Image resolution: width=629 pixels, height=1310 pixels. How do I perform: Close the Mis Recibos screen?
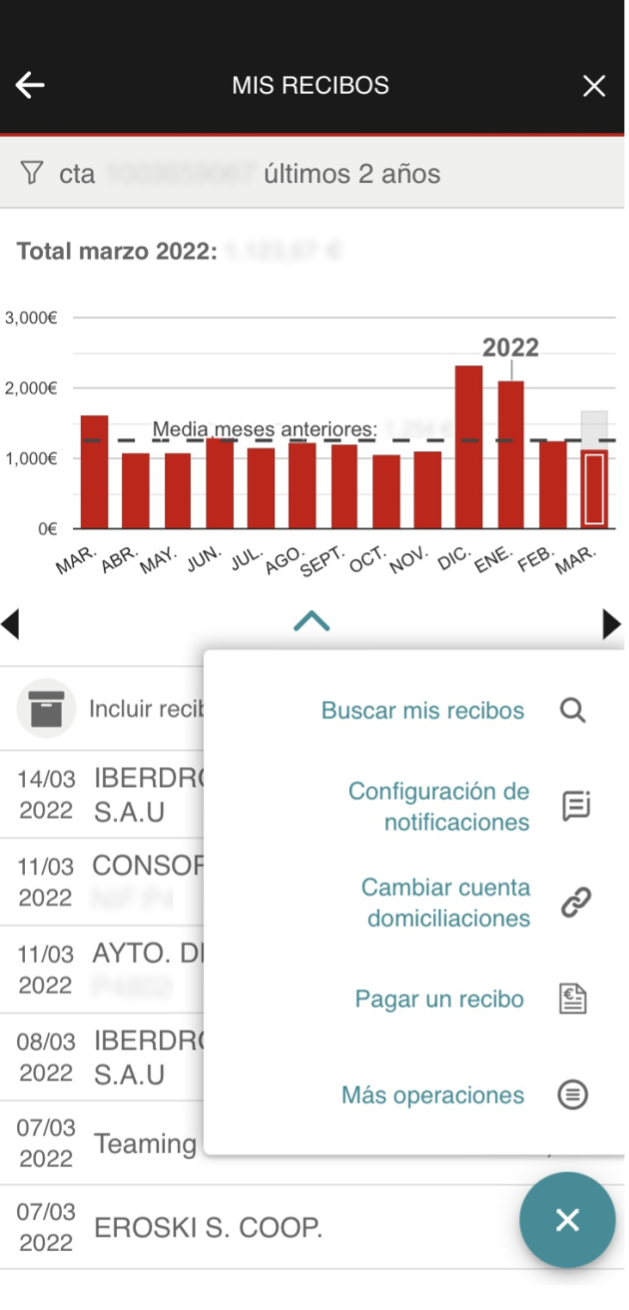tap(594, 86)
